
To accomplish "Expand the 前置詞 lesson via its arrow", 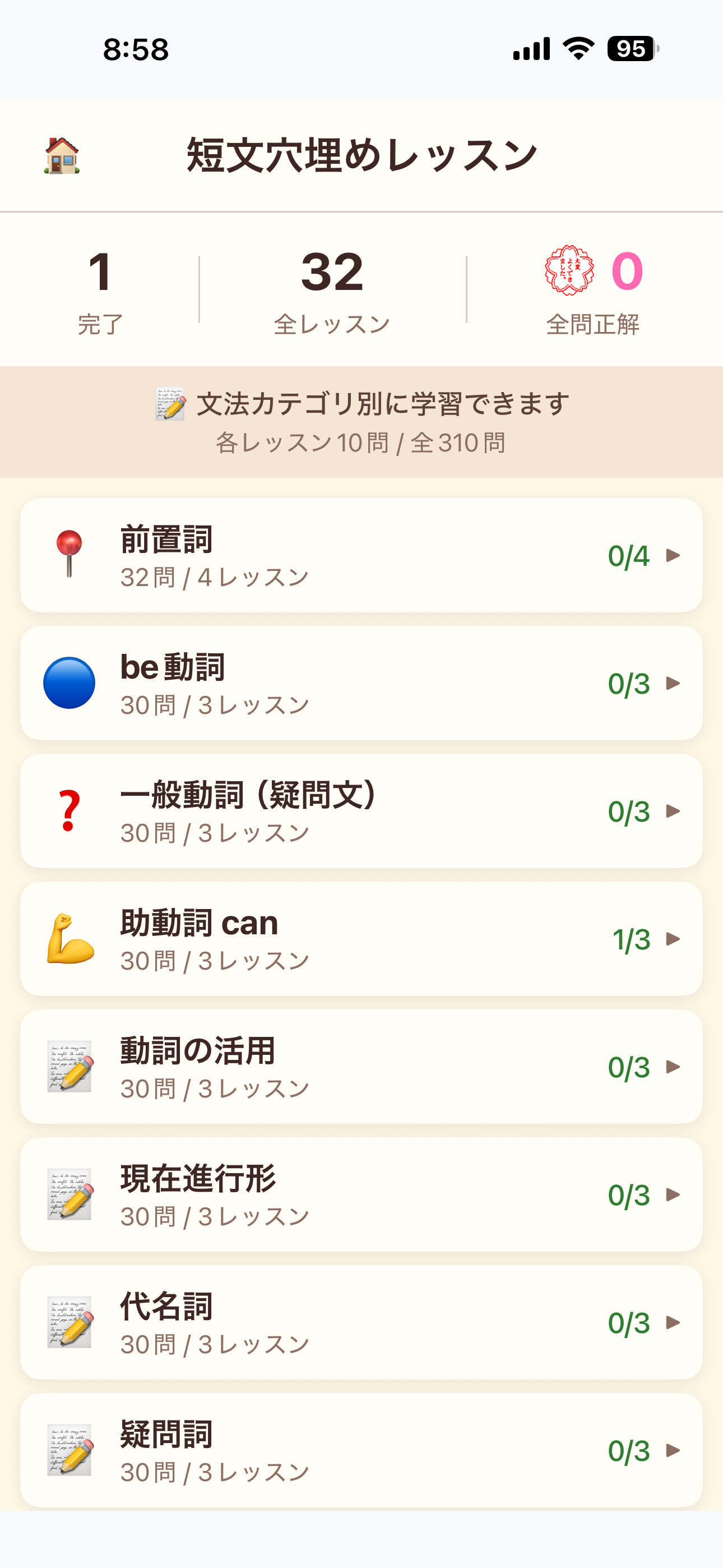I will tap(672, 555).
